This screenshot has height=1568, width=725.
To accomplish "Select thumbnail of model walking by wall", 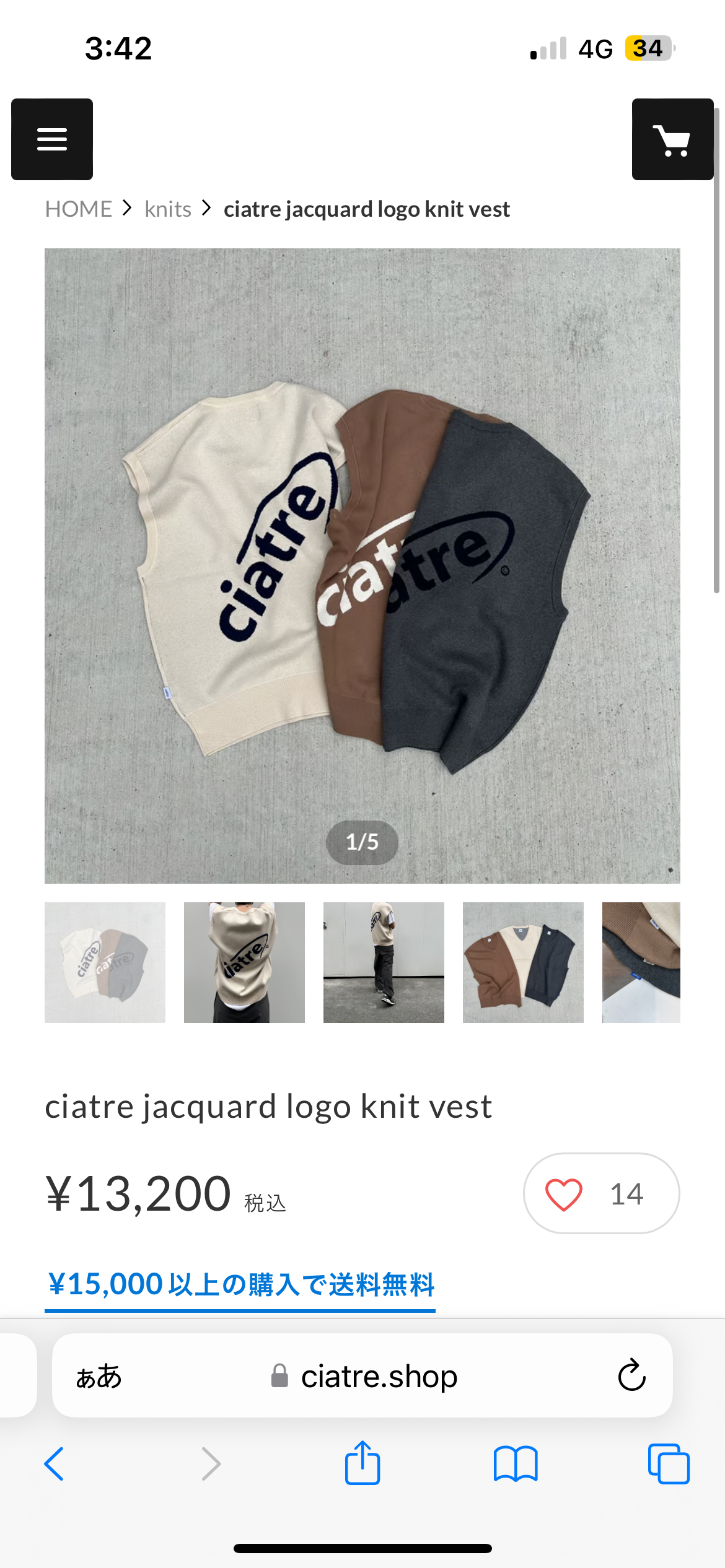I will (384, 962).
